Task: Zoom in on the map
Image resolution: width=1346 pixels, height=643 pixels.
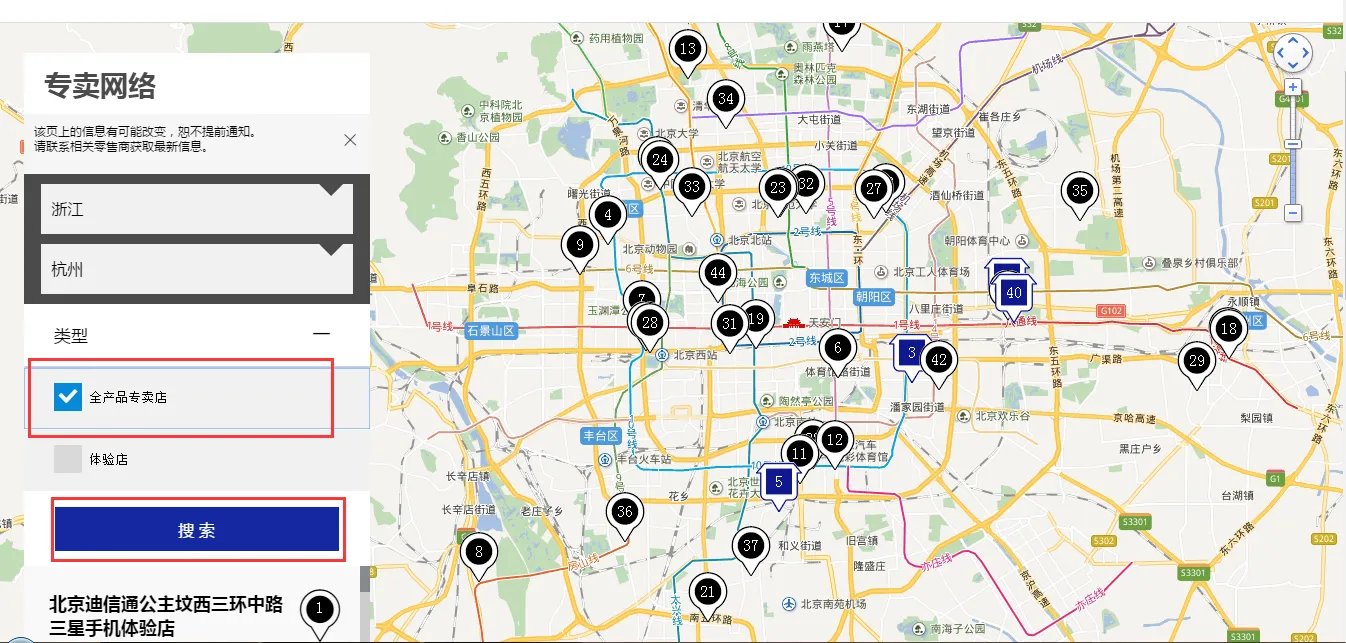Action: 1293,88
